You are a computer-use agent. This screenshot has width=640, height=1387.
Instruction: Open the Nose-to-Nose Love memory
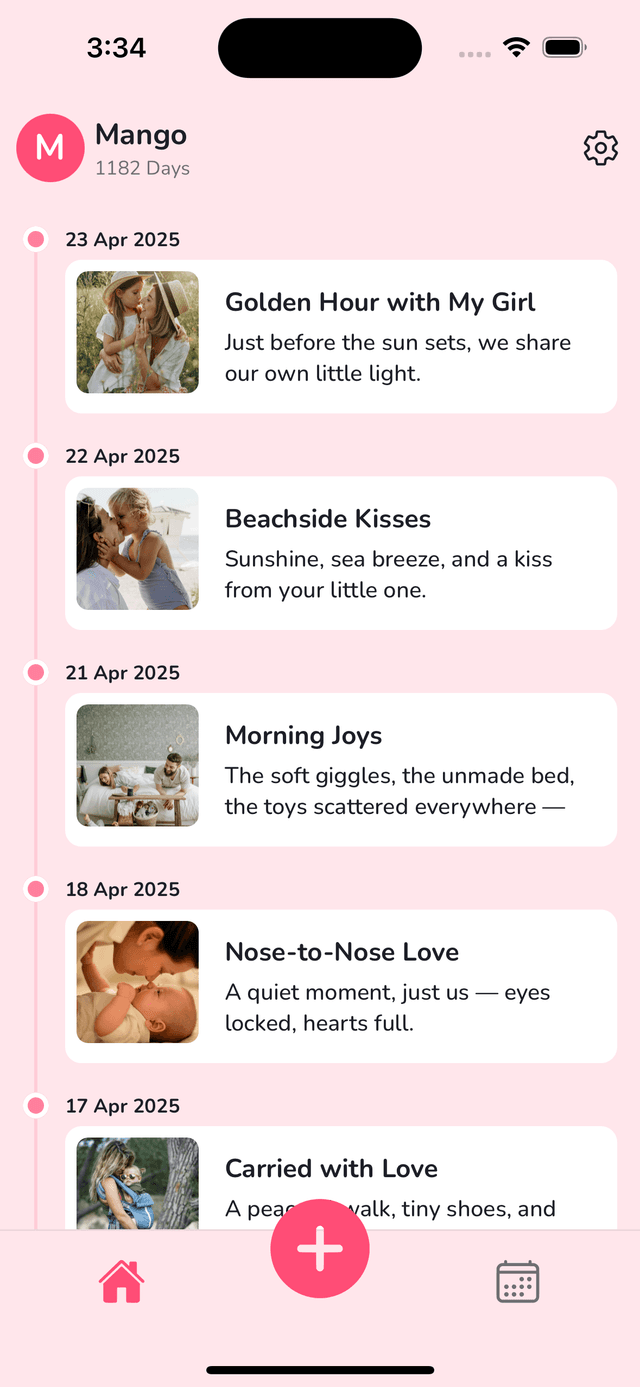pyautogui.click(x=340, y=986)
